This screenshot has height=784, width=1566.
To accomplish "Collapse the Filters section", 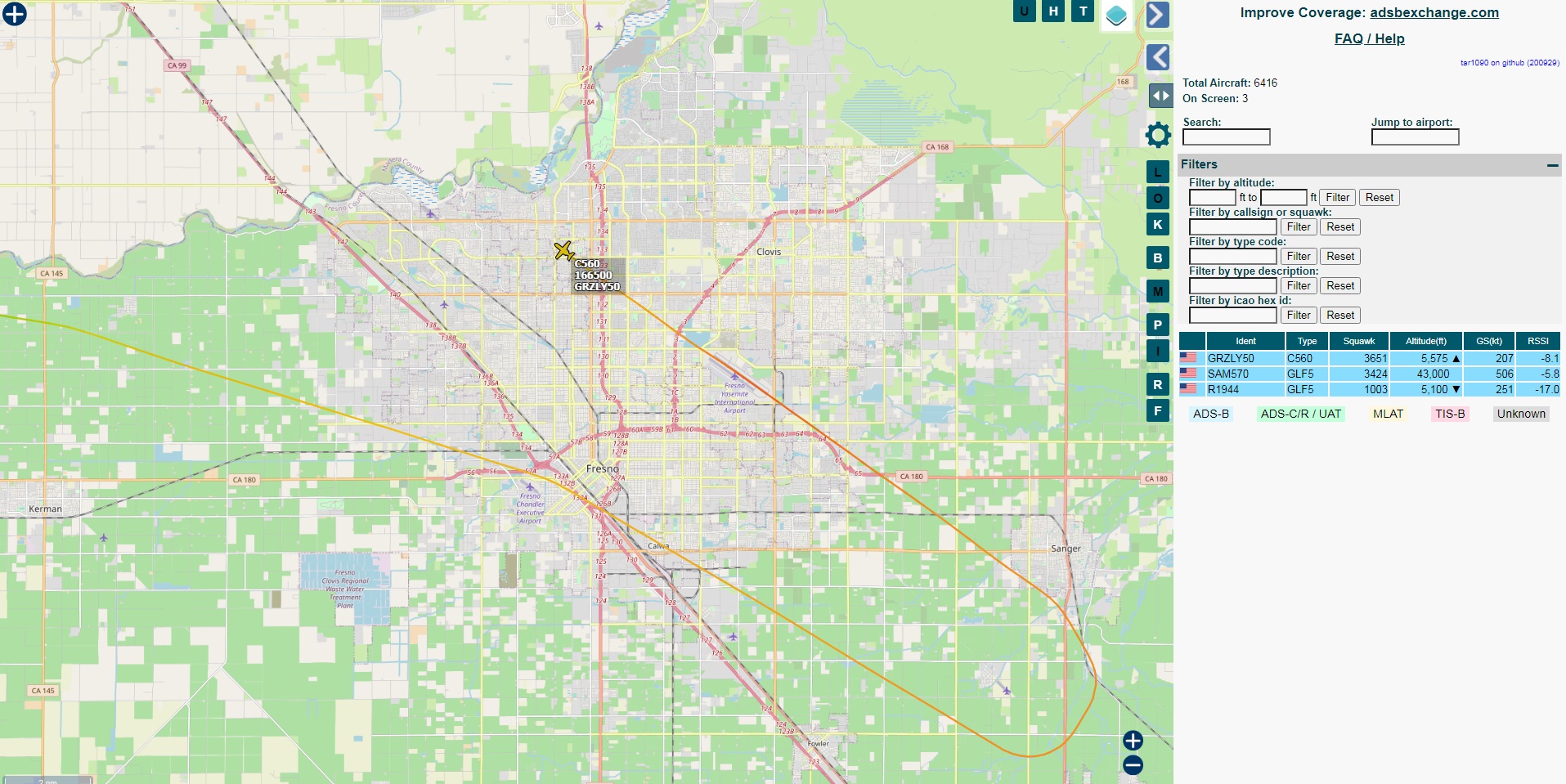I will (x=1552, y=165).
